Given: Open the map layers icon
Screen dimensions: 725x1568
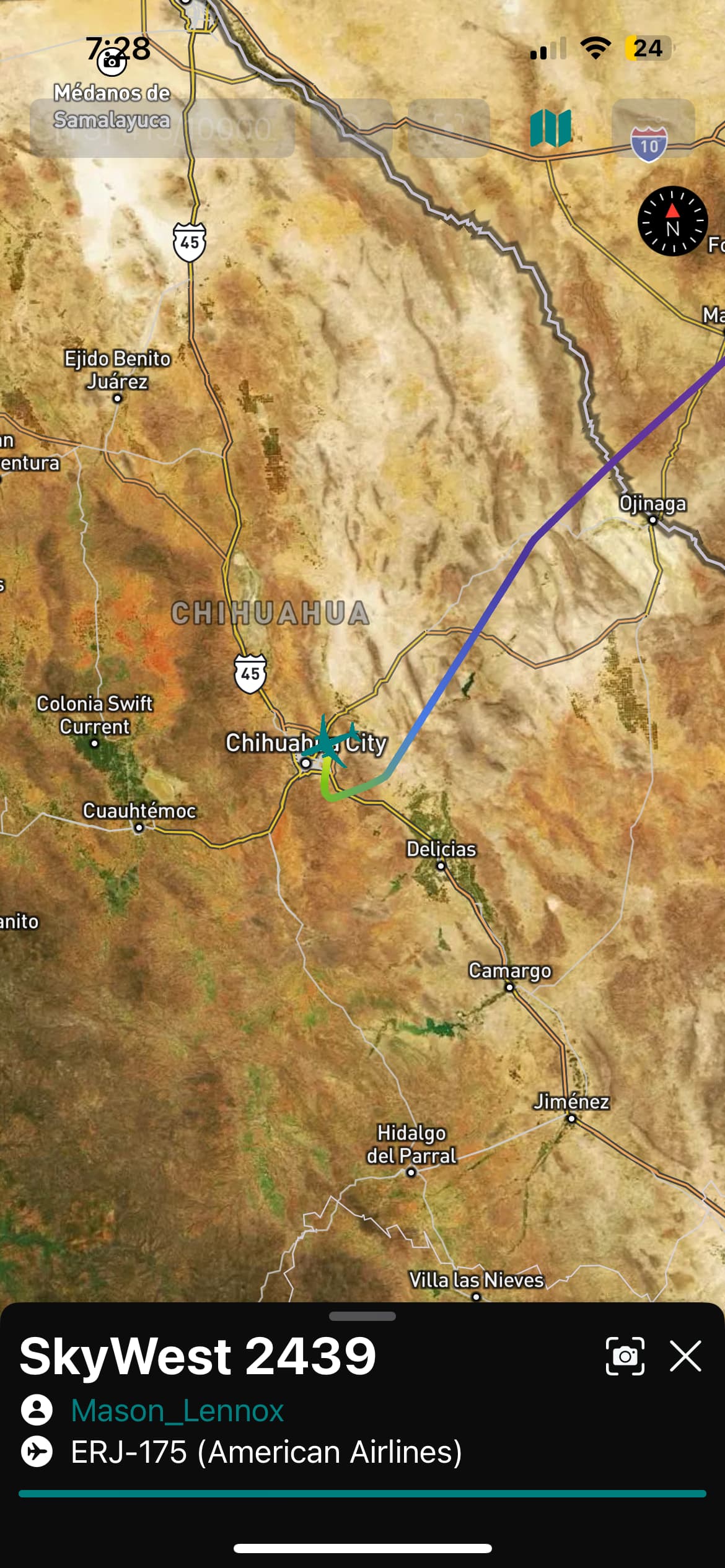Looking at the screenshot, I should point(551,128).
